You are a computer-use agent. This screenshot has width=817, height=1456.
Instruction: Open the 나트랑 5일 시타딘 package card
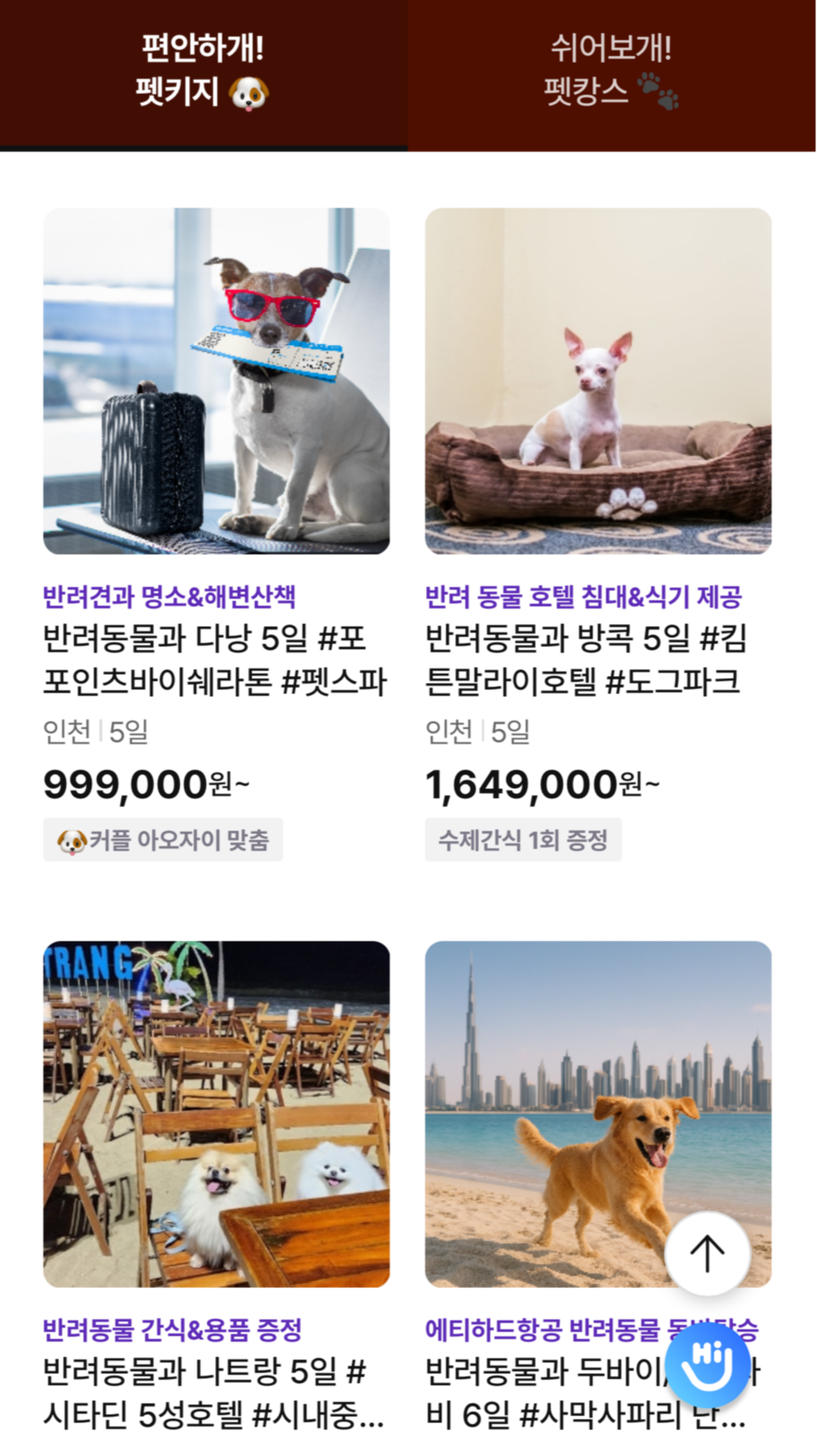click(216, 1114)
